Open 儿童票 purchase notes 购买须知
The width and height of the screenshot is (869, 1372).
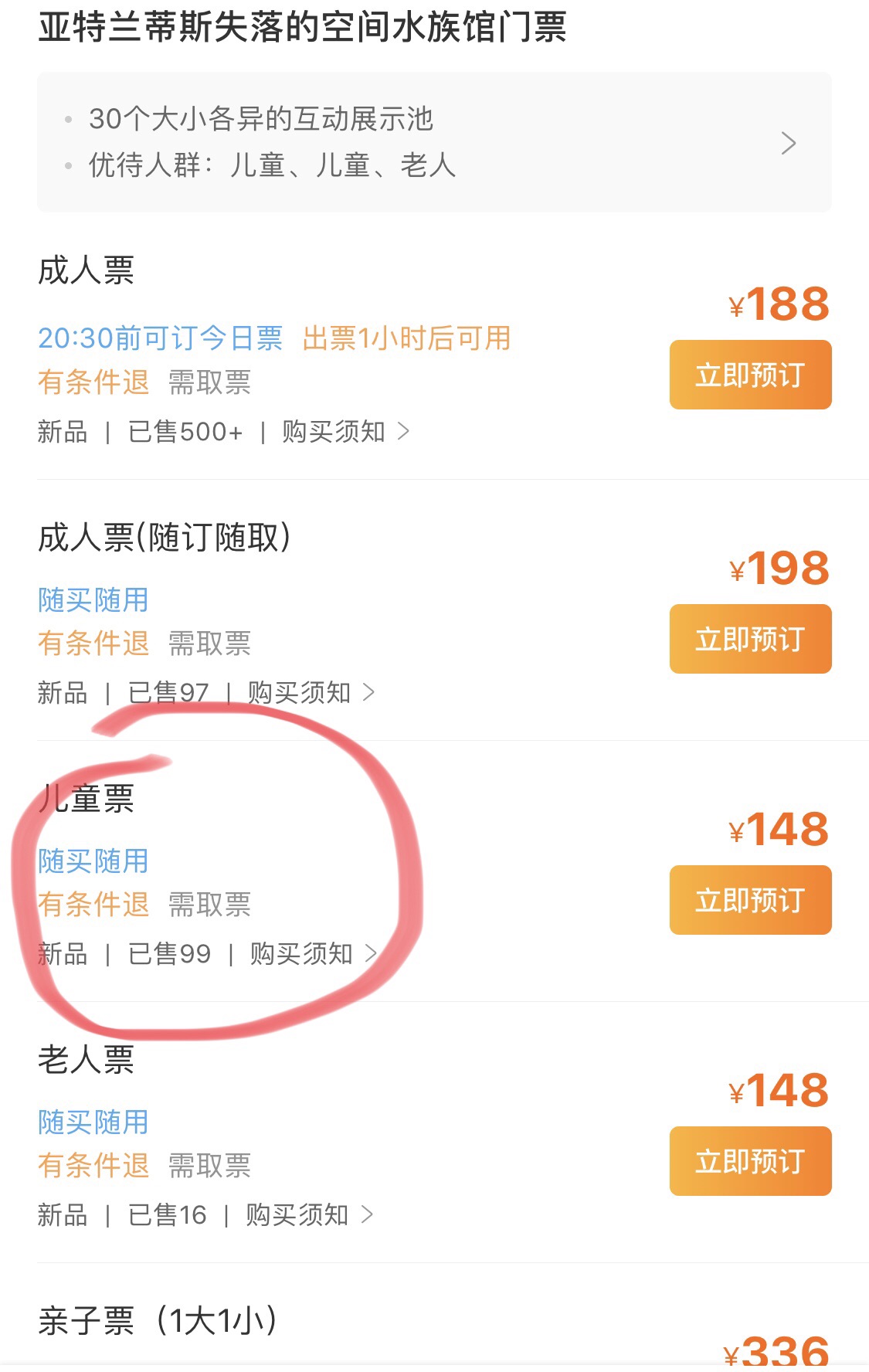tap(312, 954)
